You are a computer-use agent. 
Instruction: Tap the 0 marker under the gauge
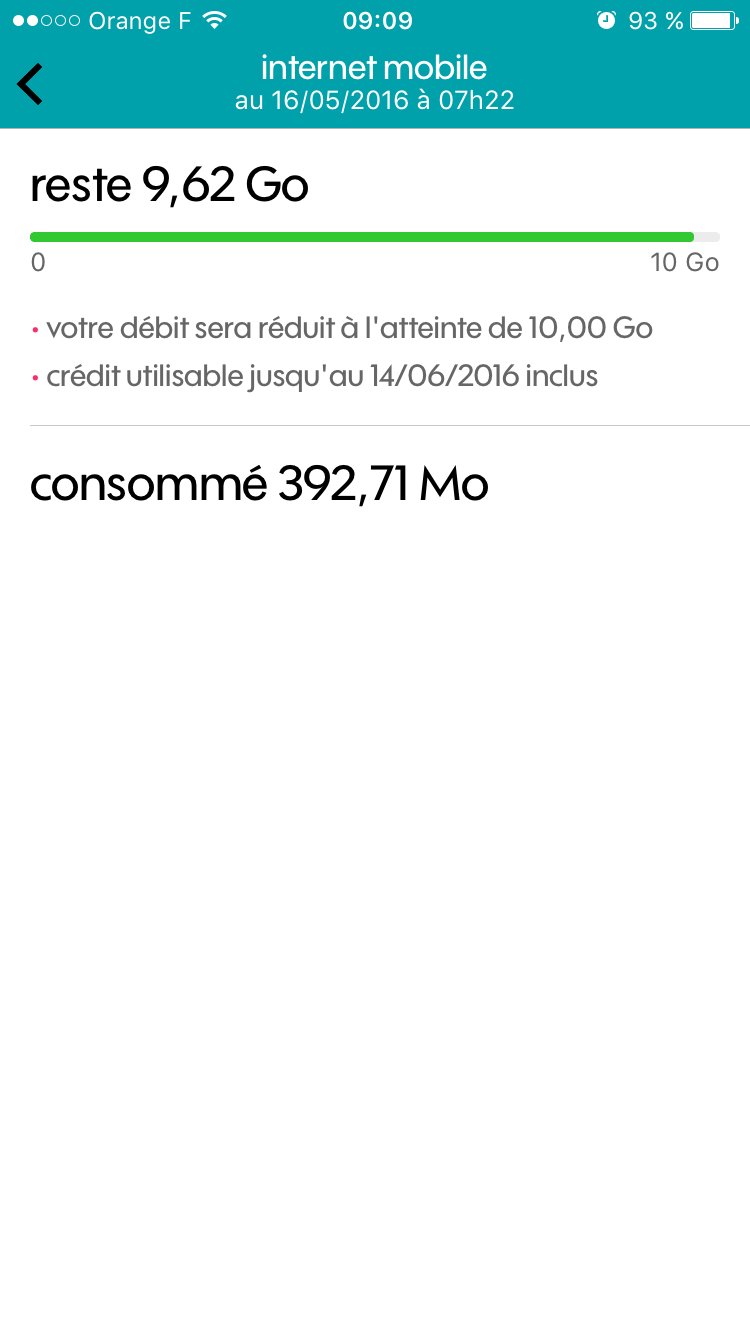[38, 262]
